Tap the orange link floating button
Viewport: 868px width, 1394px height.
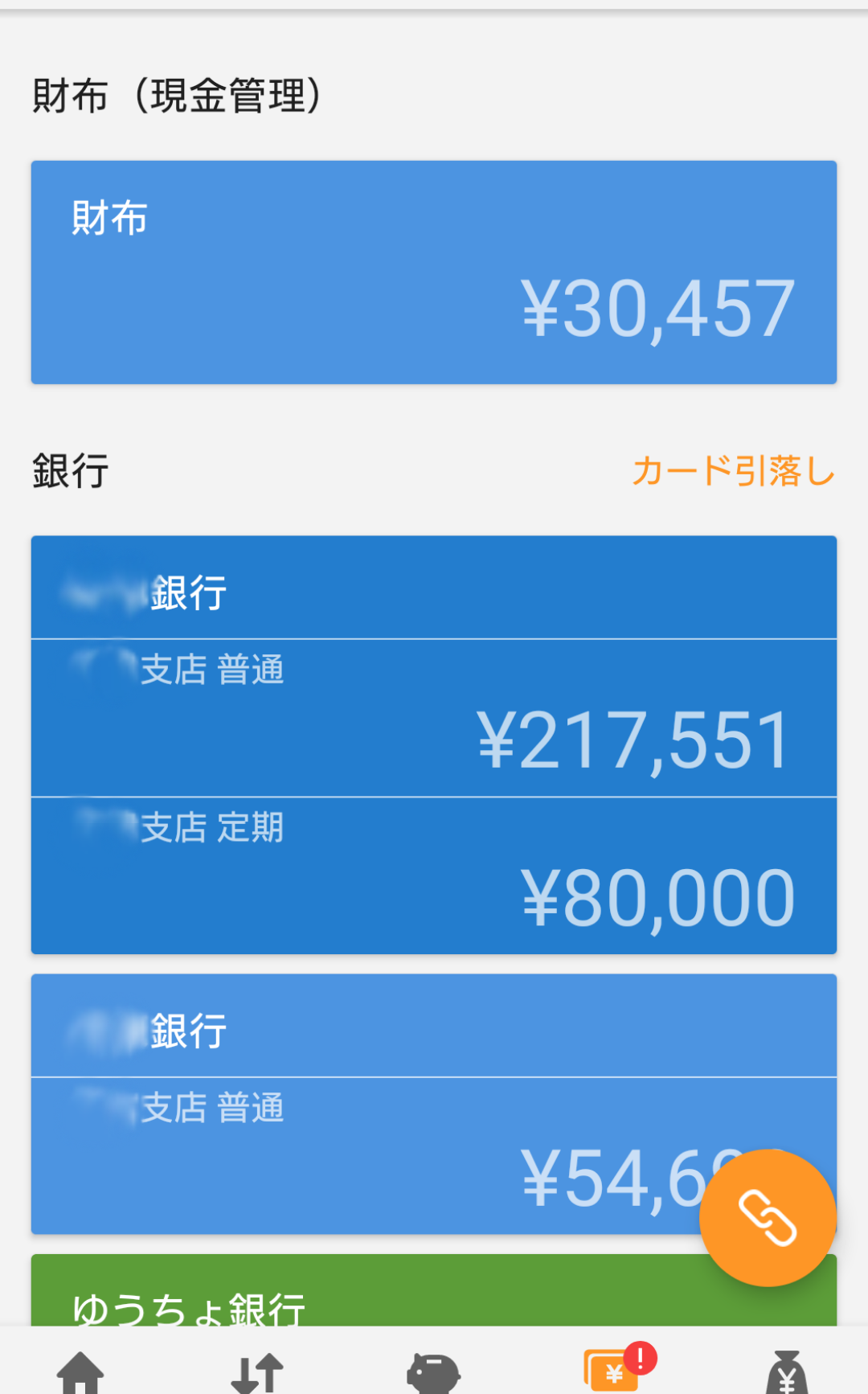click(768, 1218)
